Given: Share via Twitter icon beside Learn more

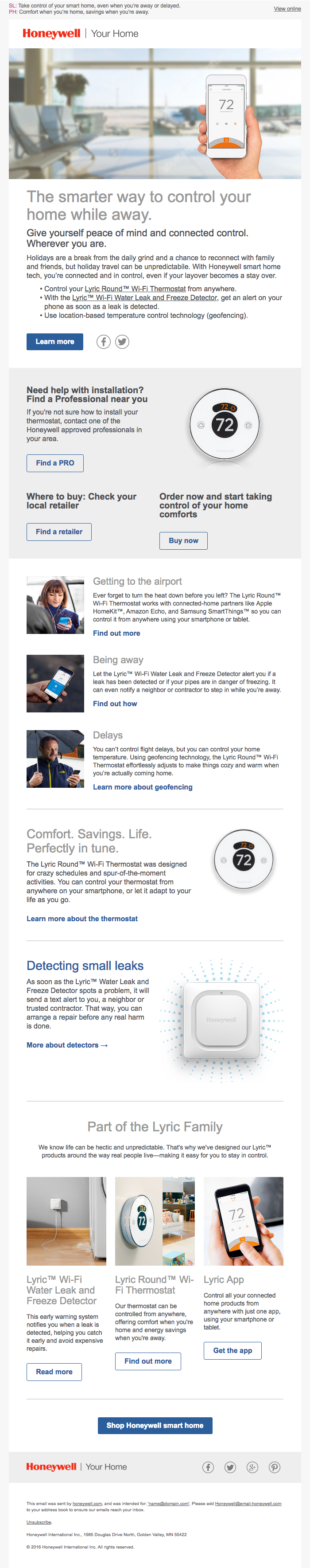Looking at the screenshot, I should tap(122, 342).
